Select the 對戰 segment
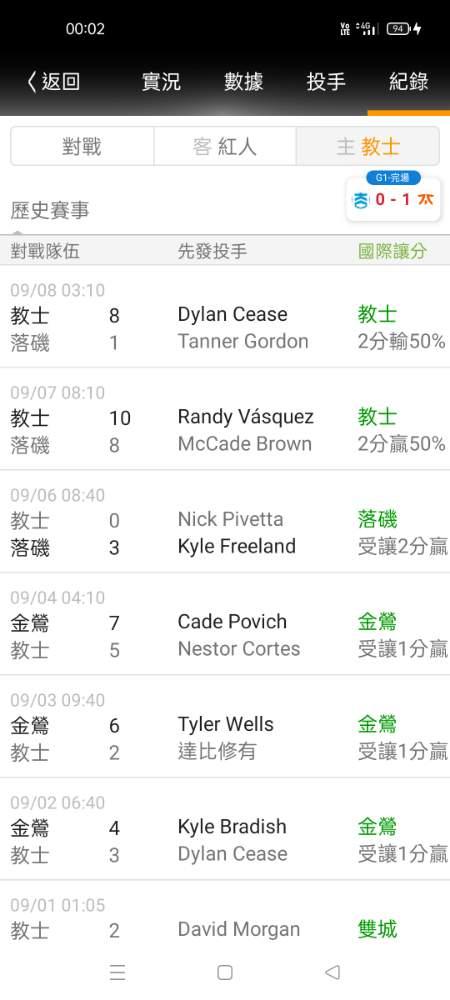 (x=82, y=147)
